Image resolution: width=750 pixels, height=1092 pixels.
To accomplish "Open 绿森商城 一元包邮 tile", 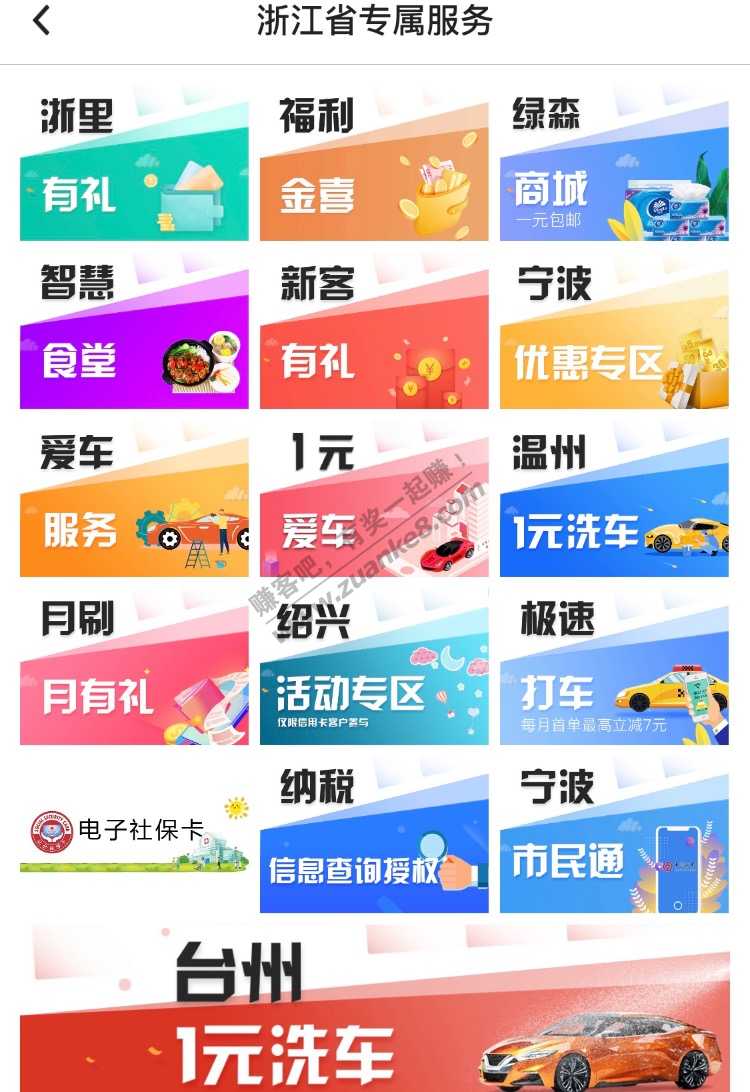I will 614,167.
